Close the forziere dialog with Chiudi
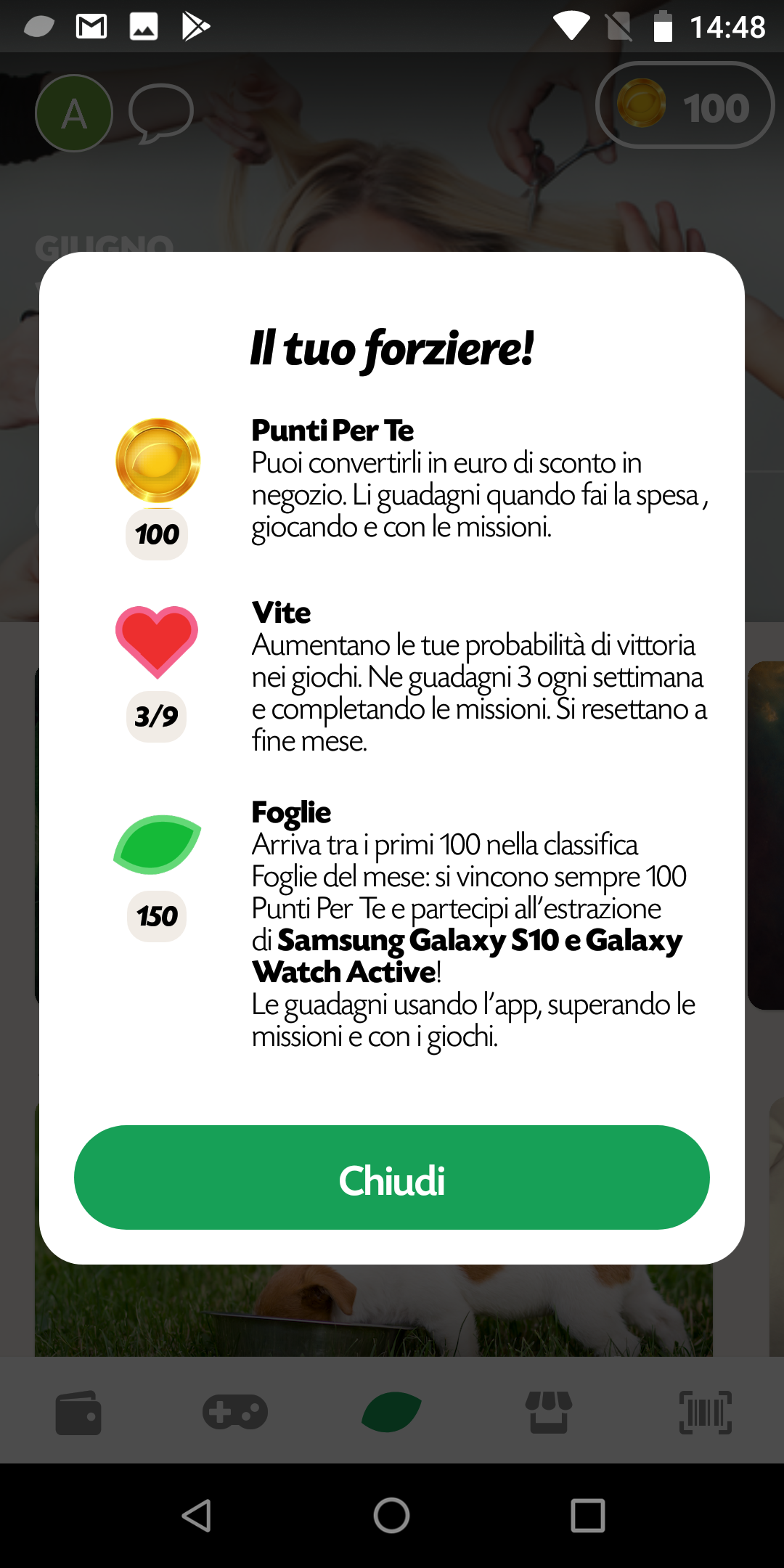 tap(392, 1177)
